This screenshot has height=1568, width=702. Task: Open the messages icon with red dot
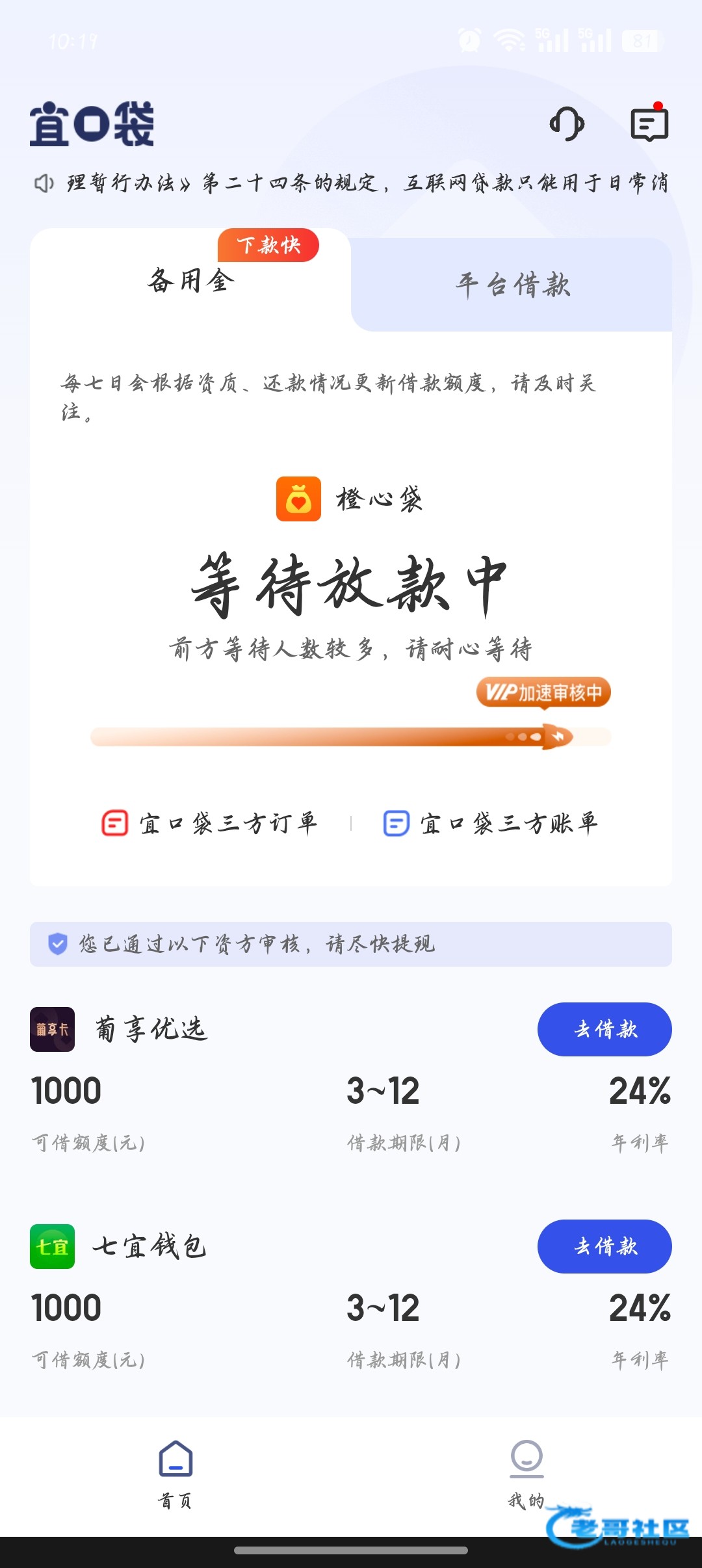tap(649, 124)
